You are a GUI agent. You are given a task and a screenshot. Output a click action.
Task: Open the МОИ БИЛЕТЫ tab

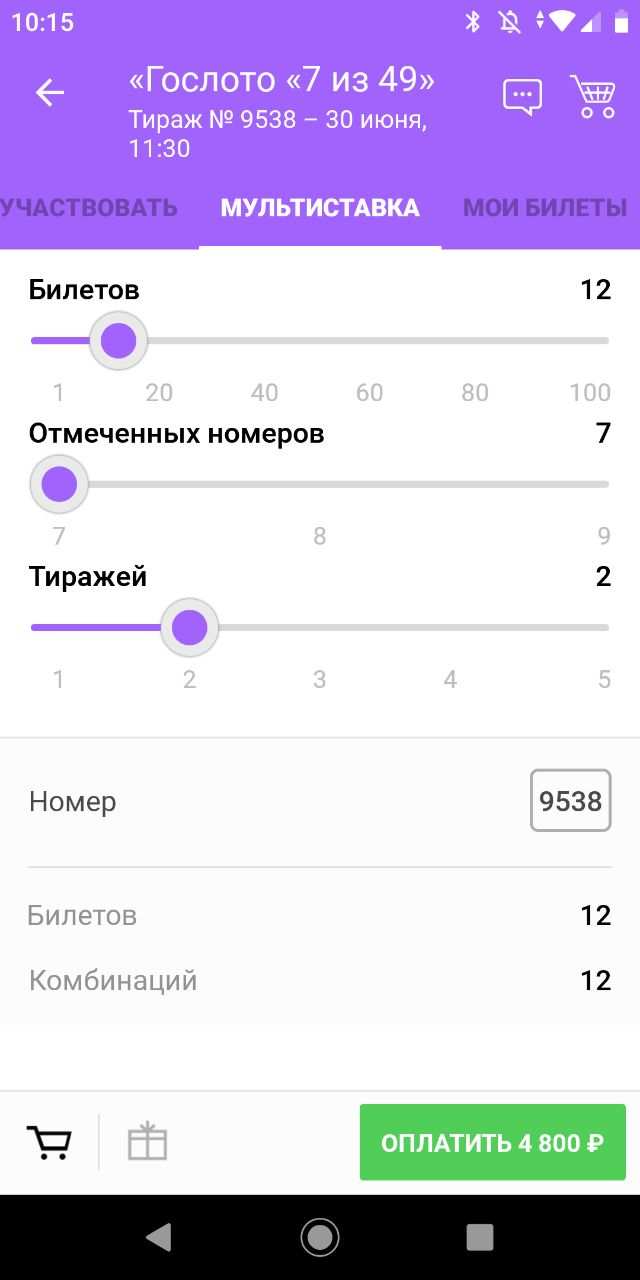tap(545, 208)
